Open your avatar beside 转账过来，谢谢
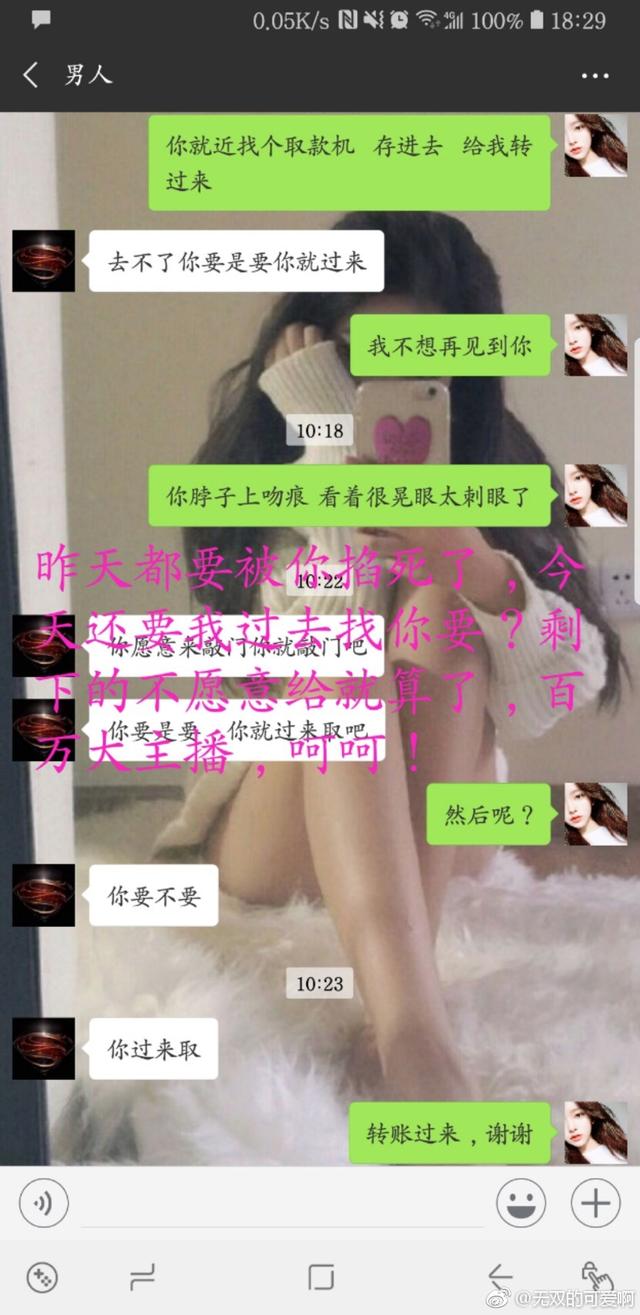Viewport: 640px width, 1315px height. pyautogui.click(x=596, y=1133)
